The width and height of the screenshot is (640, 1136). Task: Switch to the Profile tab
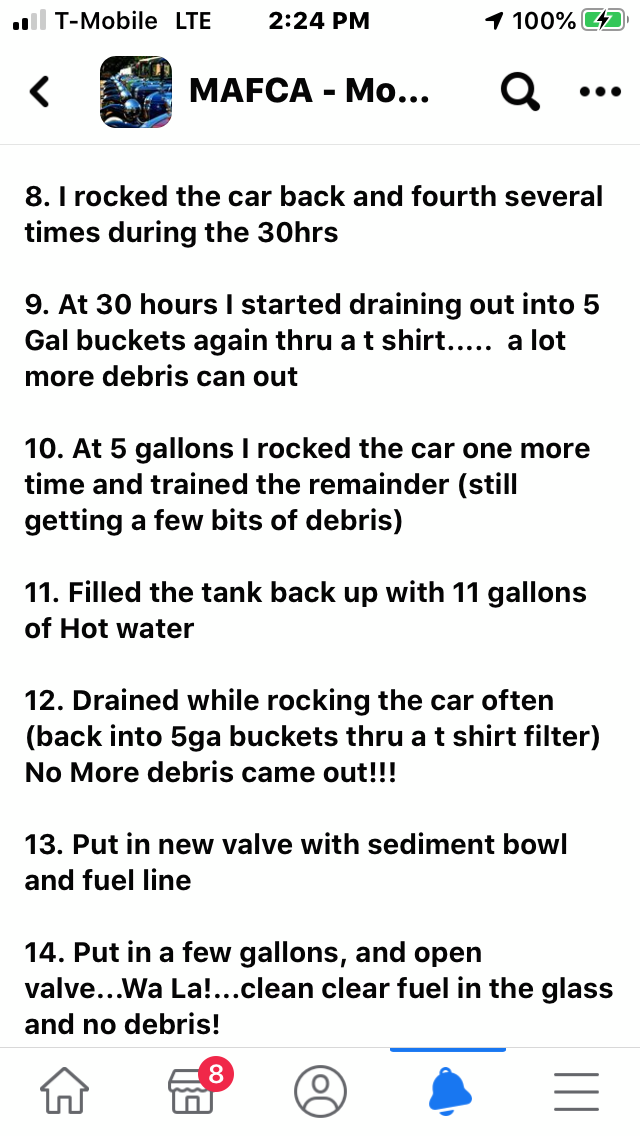point(320,1089)
